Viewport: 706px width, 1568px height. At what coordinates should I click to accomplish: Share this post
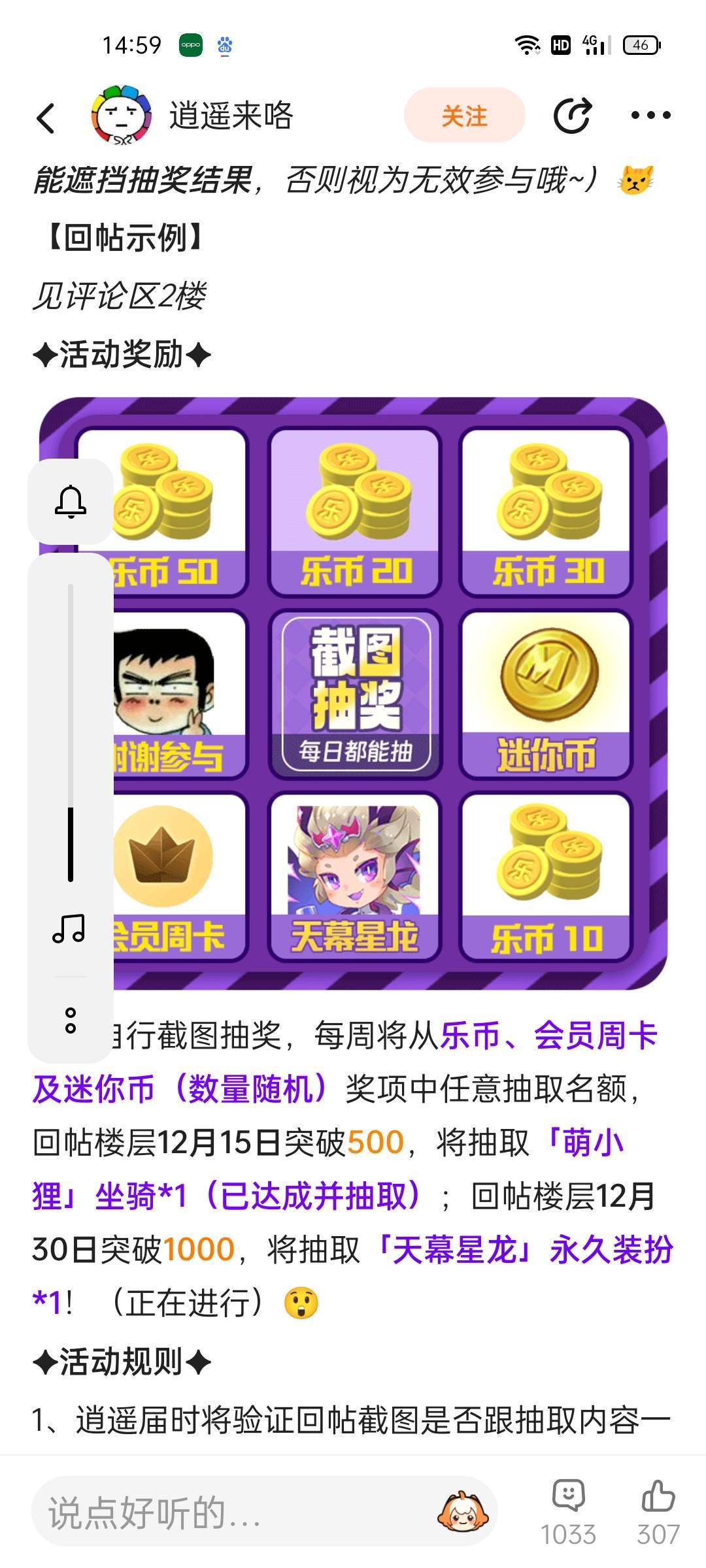[573, 116]
